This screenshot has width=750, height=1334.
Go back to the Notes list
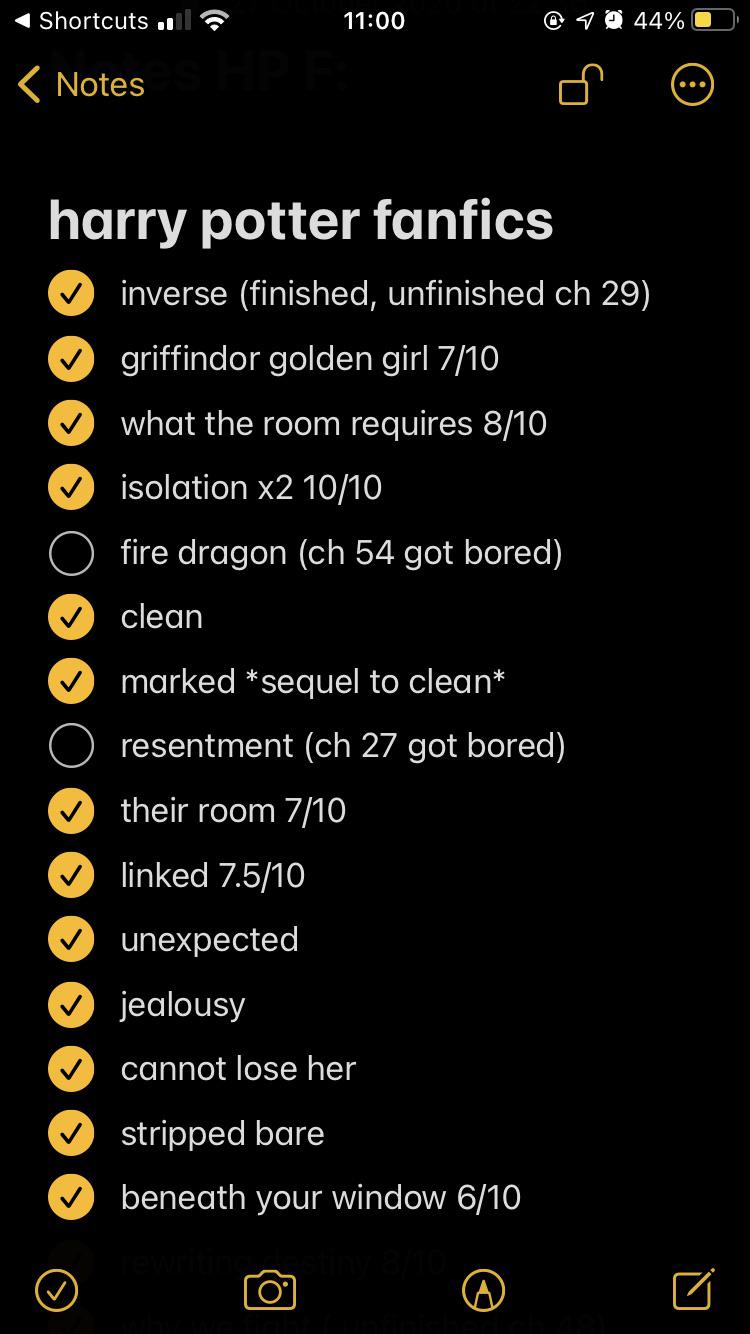[x=82, y=85]
